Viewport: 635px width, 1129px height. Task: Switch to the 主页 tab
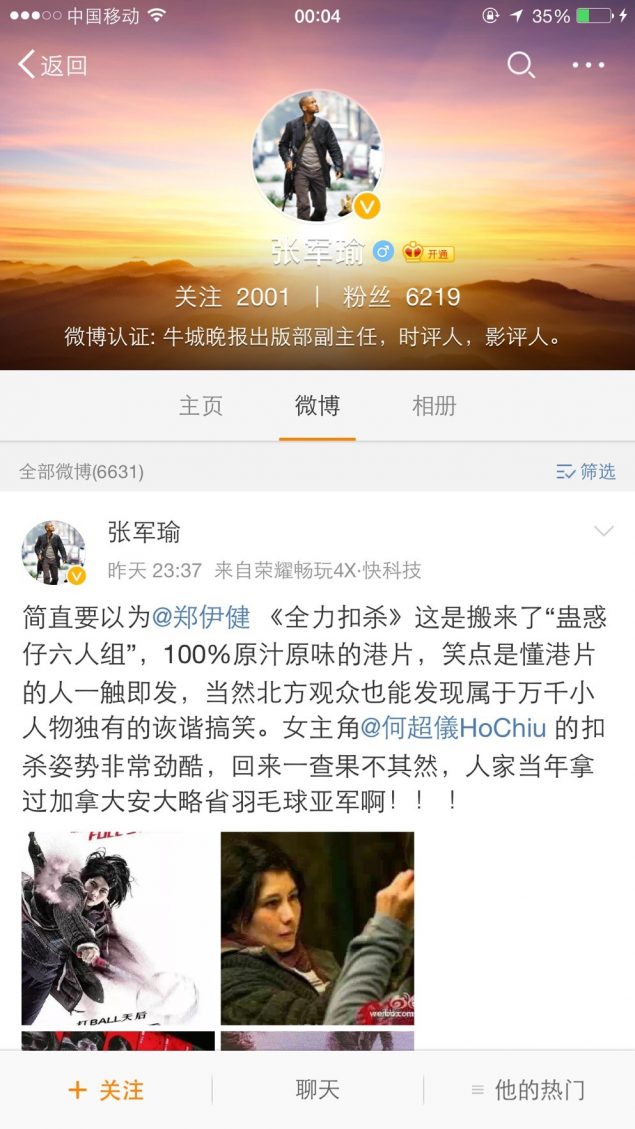click(x=200, y=406)
